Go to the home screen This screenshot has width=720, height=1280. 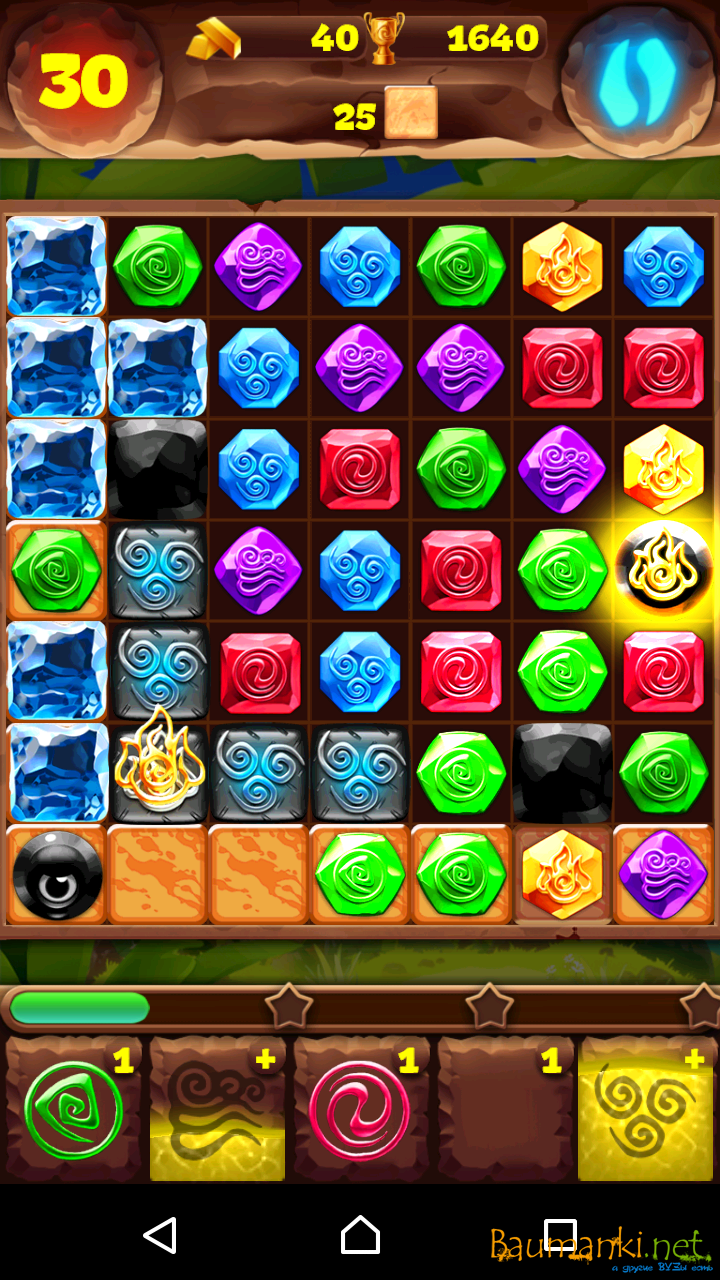[x=360, y=1236]
